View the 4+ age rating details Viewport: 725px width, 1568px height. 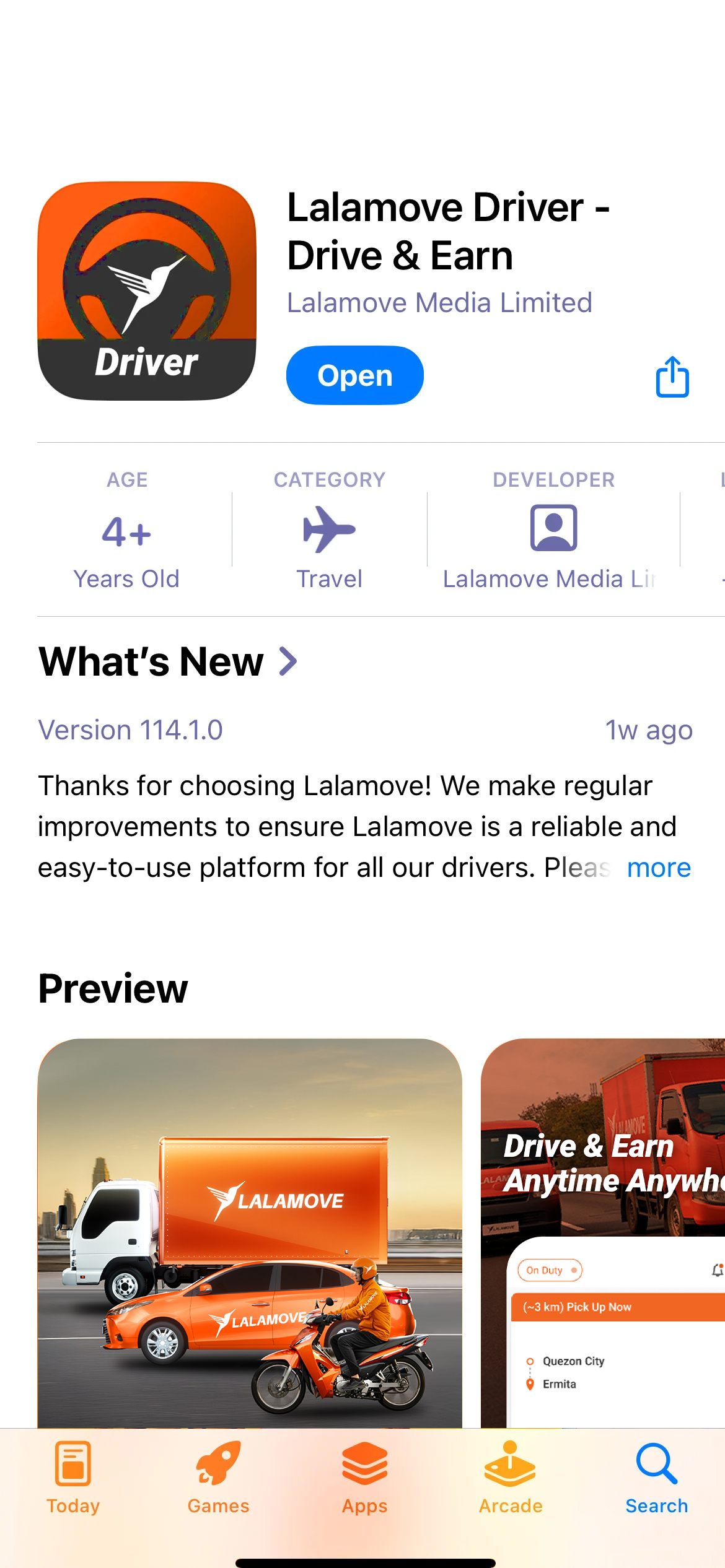pyautogui.click(x=126, y=531)
